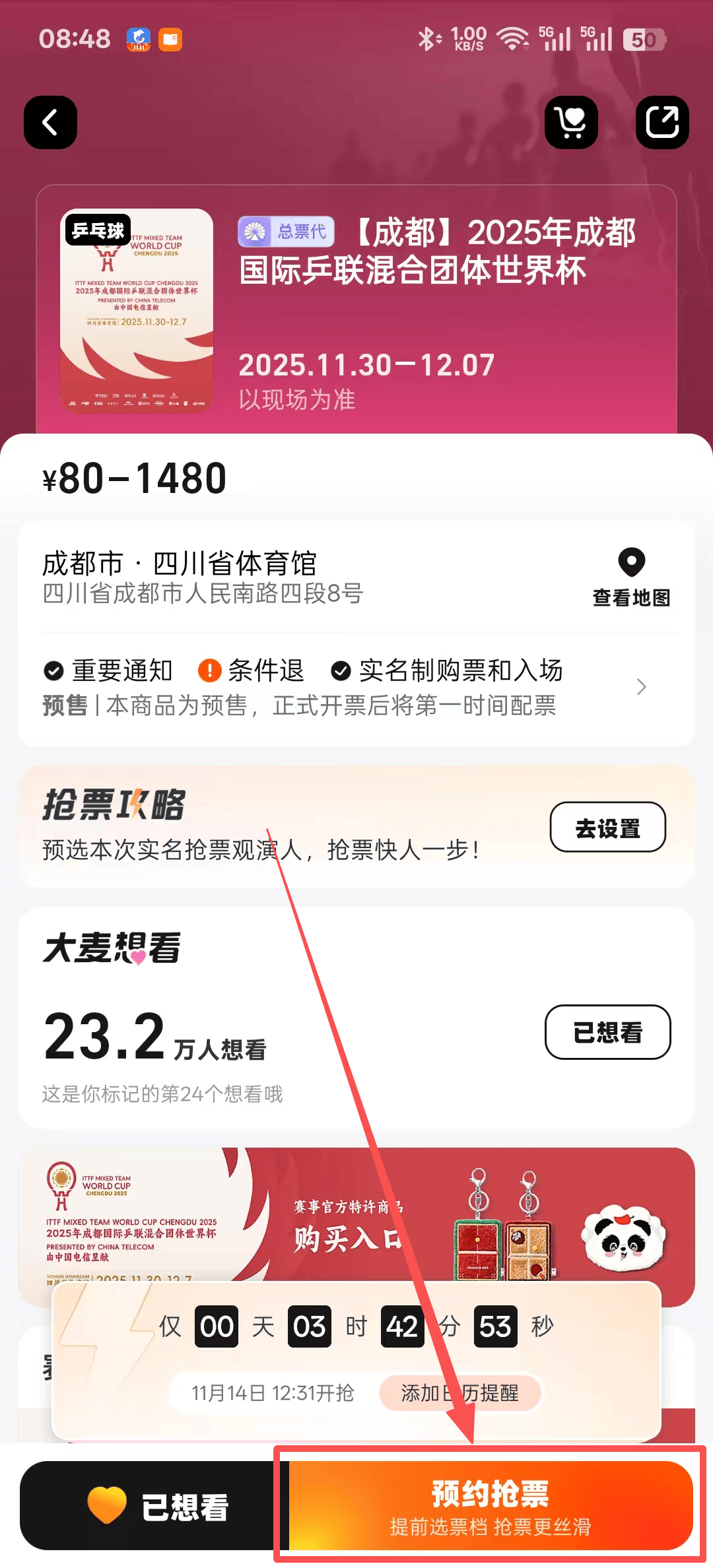Tap 去设置 in the 抢票攻略 card
Screen dimensions: 713x1568
pyautogui.click(x=607, y=827)
